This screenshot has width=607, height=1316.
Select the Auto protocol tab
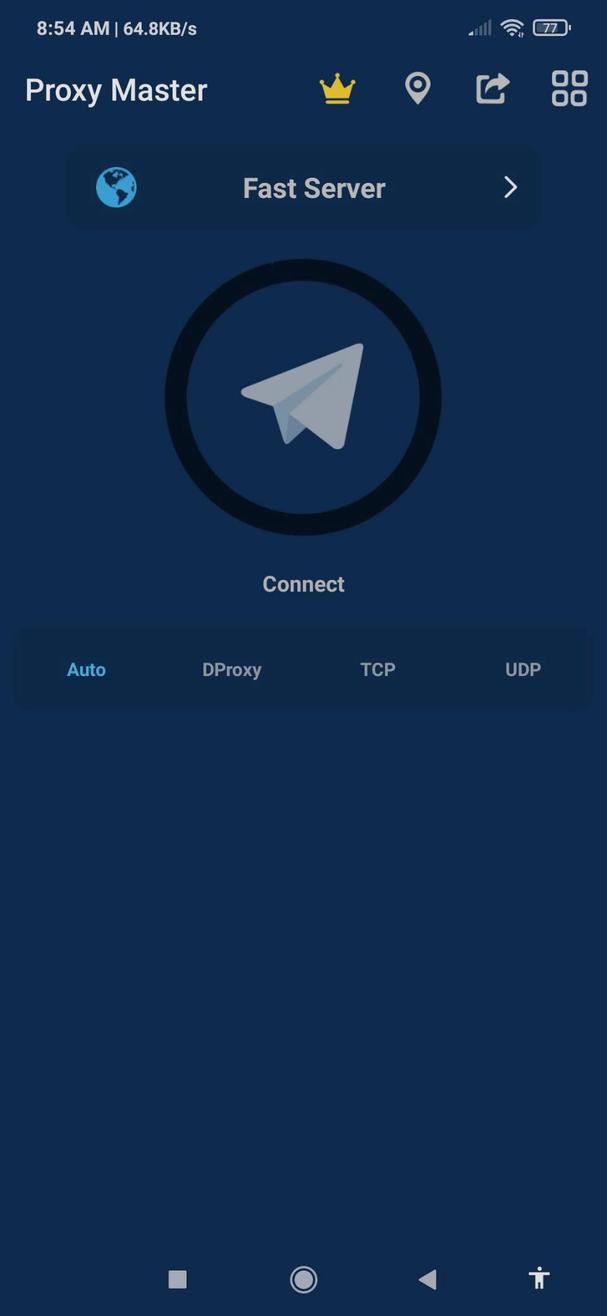click(x=86, y=670)
